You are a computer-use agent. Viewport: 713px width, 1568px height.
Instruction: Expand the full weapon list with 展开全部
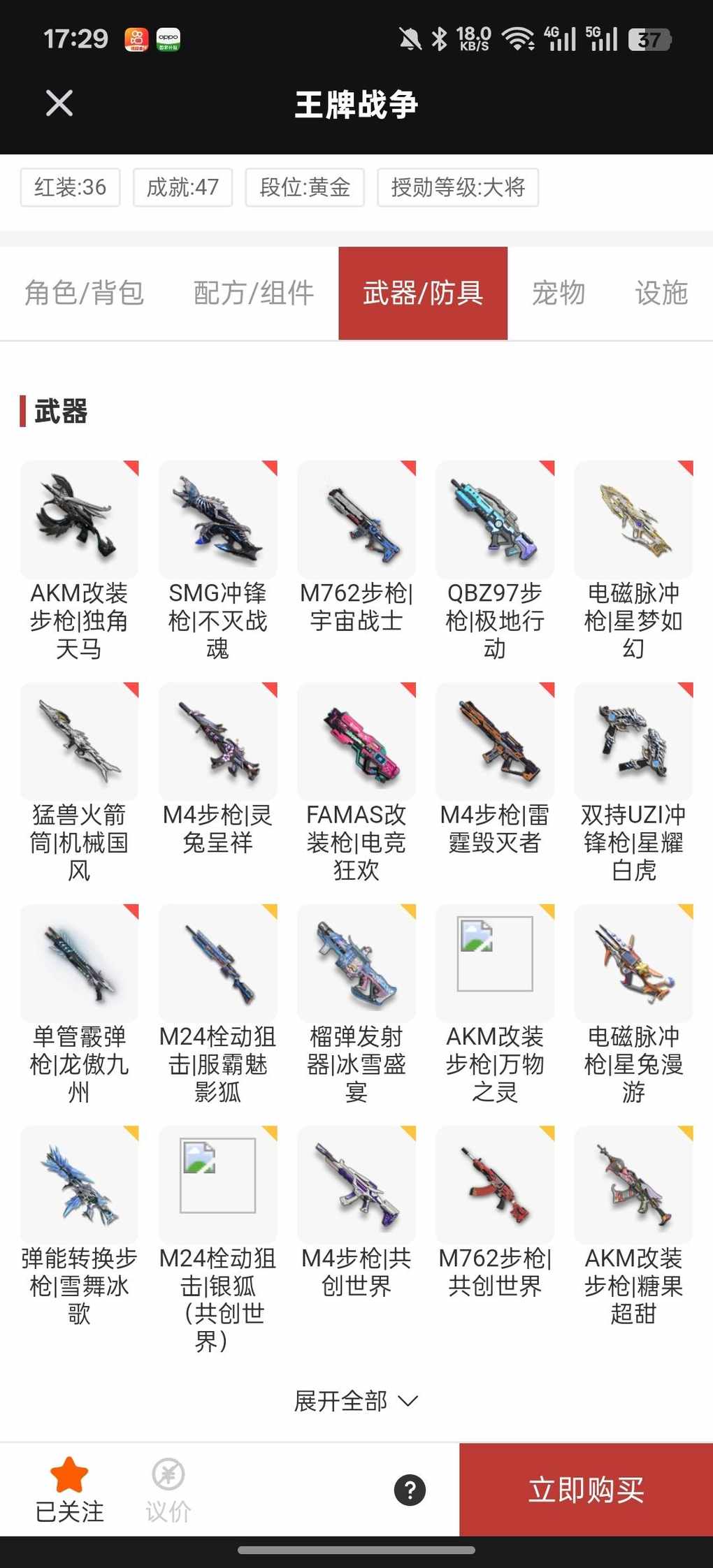tap(356, 1400)
